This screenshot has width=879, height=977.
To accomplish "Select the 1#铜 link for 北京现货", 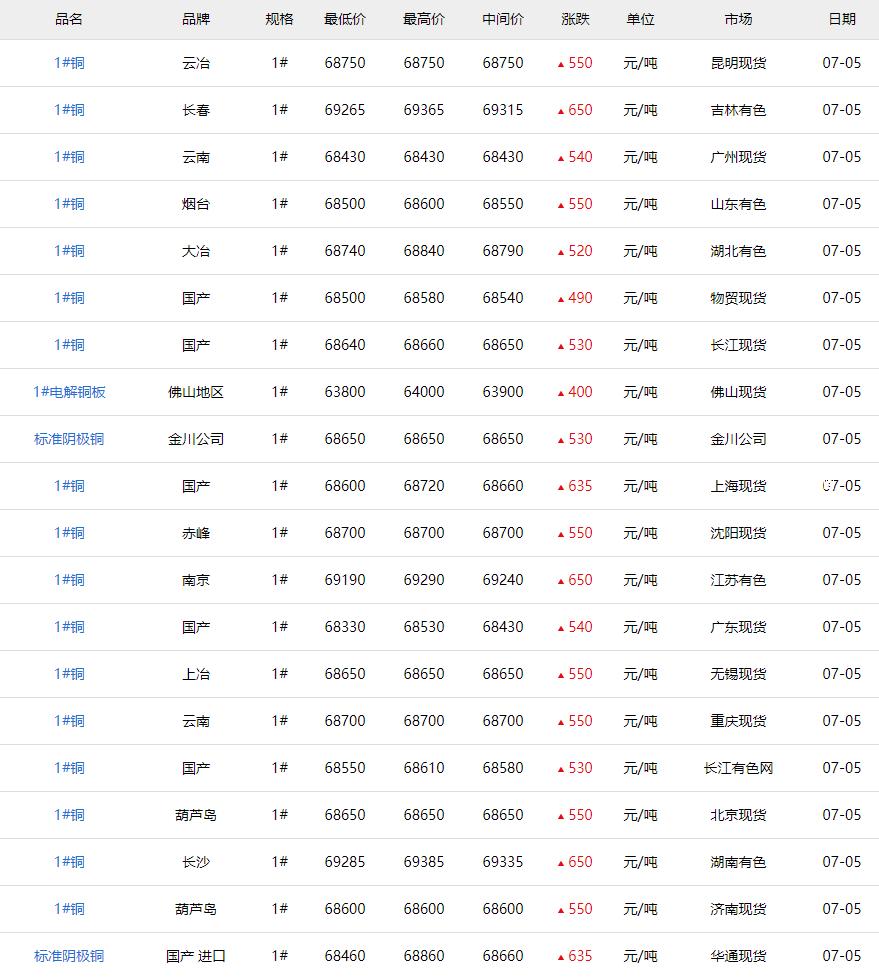I will (x=69, y=815).
